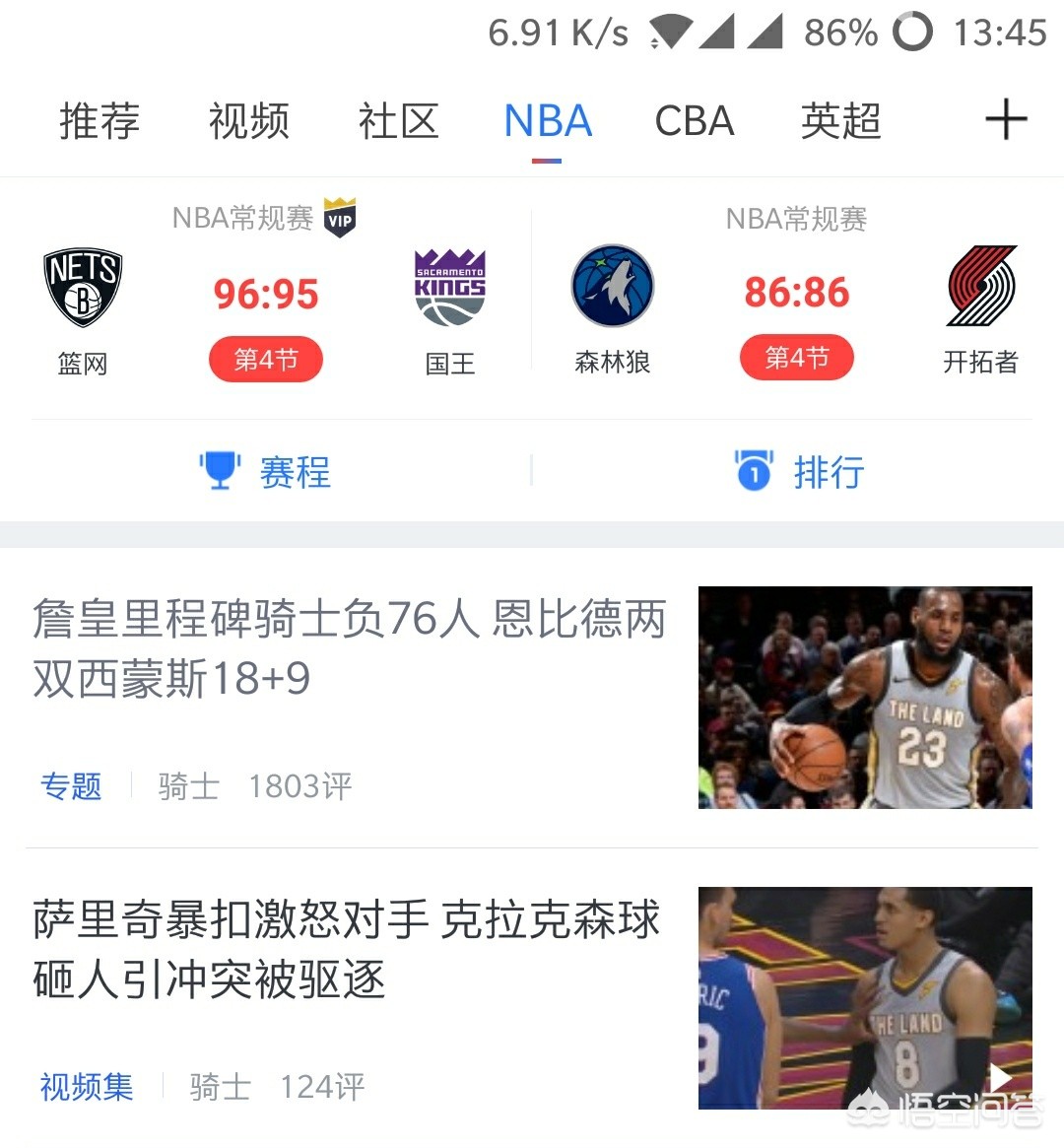Open the 赛程 schedule
The height and width of the screenshot is (1148, 1064).
coord(266,472)
